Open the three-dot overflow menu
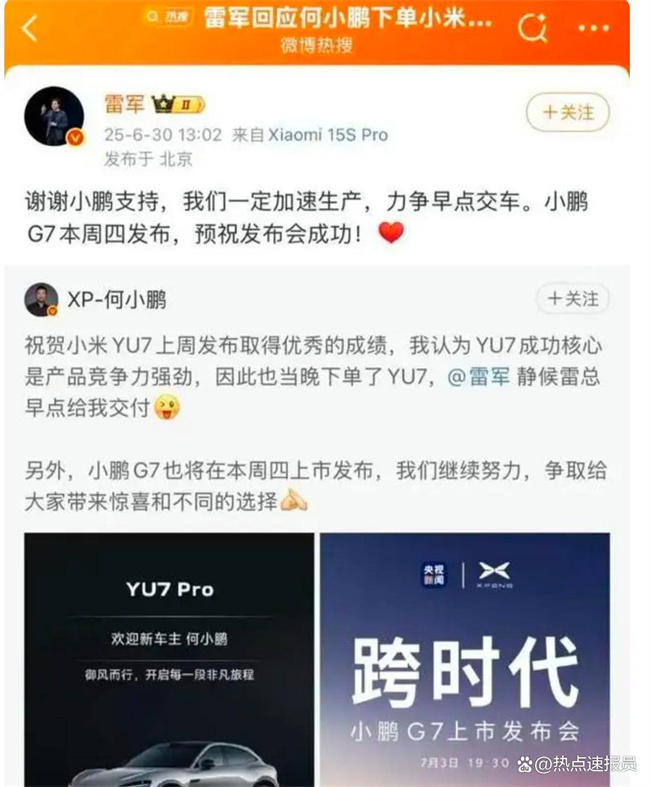The height and width of the screenshot is (787, 650). point(593,28)
